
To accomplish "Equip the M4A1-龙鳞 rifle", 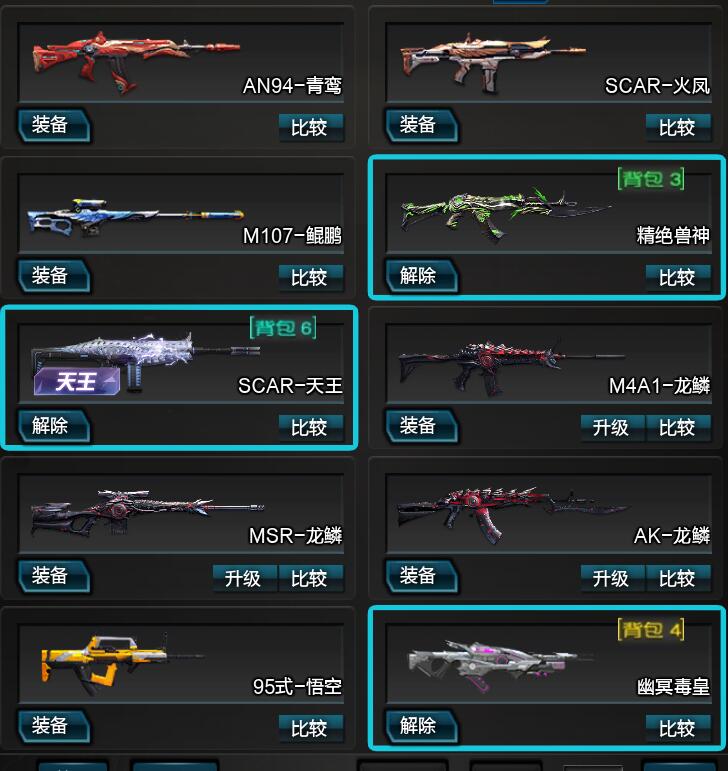I will [420, 426].
